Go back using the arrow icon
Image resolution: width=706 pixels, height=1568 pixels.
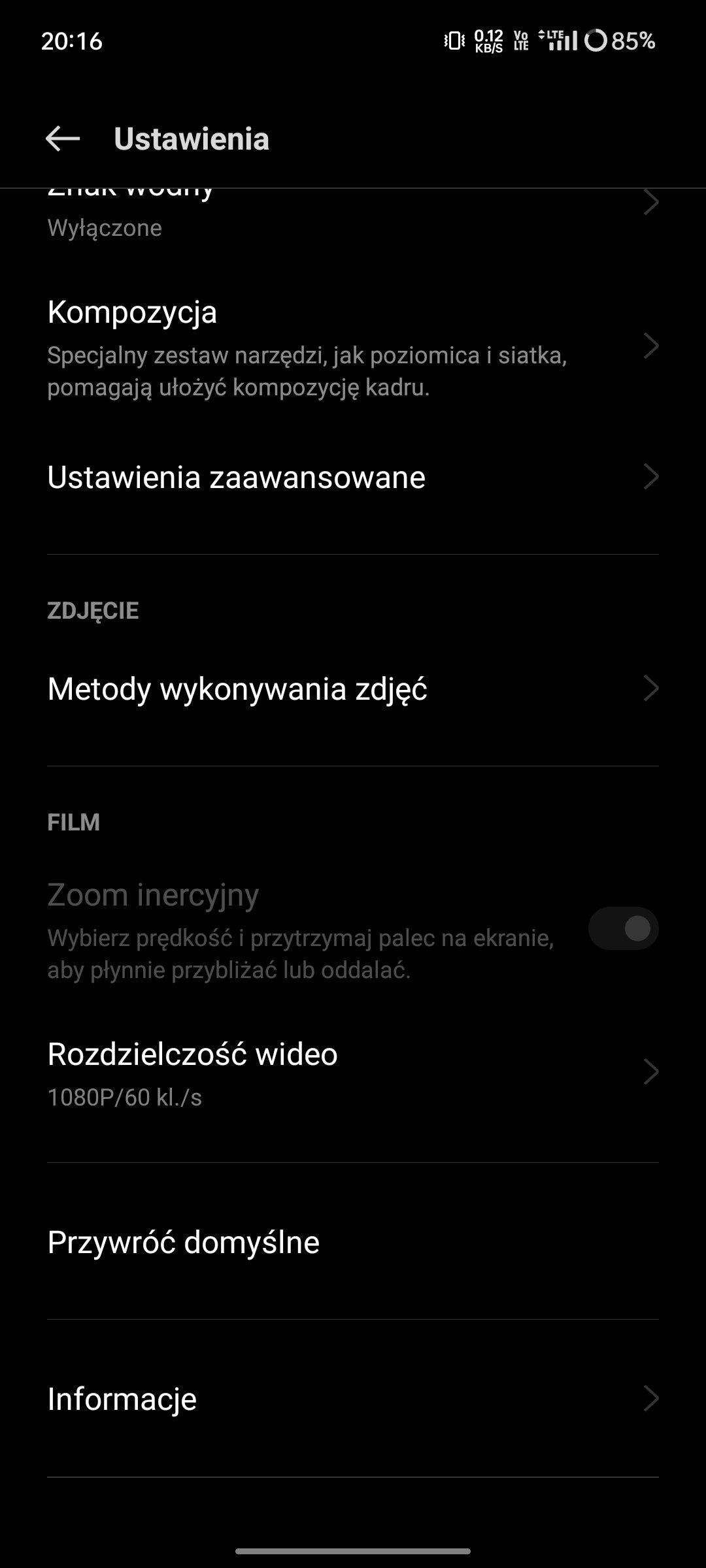[63, 139]
